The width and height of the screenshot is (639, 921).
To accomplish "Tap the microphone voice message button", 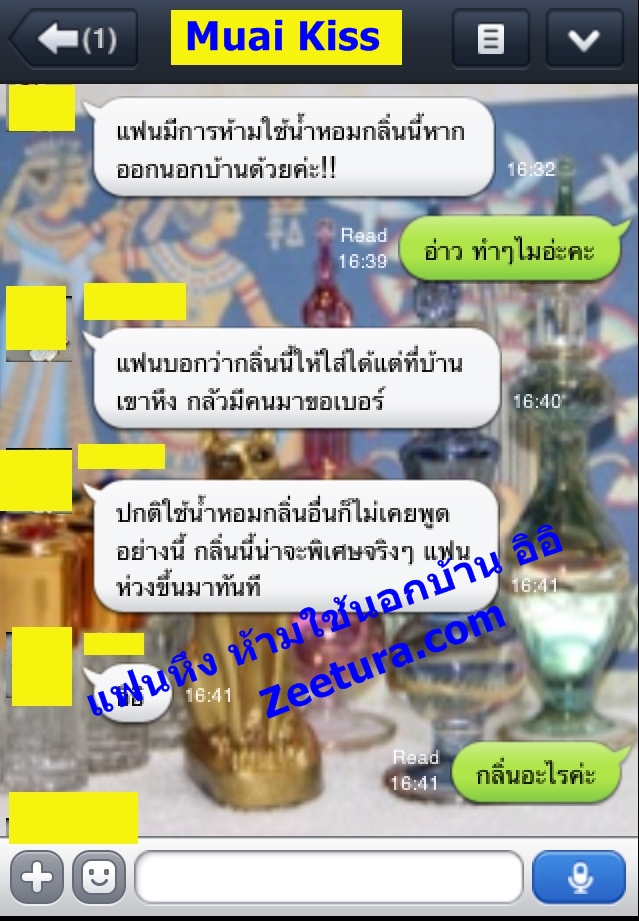I will point(579,878).
